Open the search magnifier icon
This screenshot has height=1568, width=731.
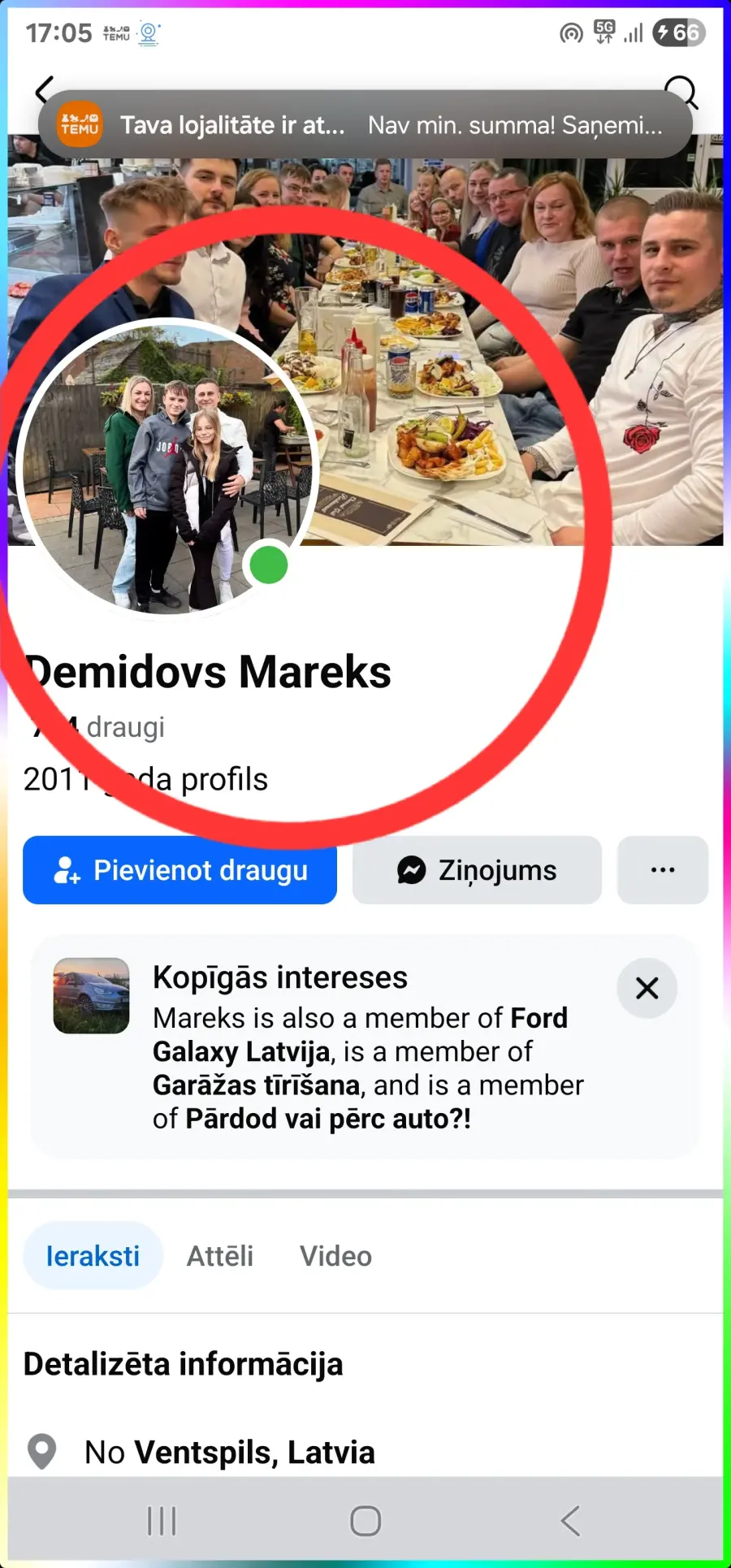tap(681, 92)
